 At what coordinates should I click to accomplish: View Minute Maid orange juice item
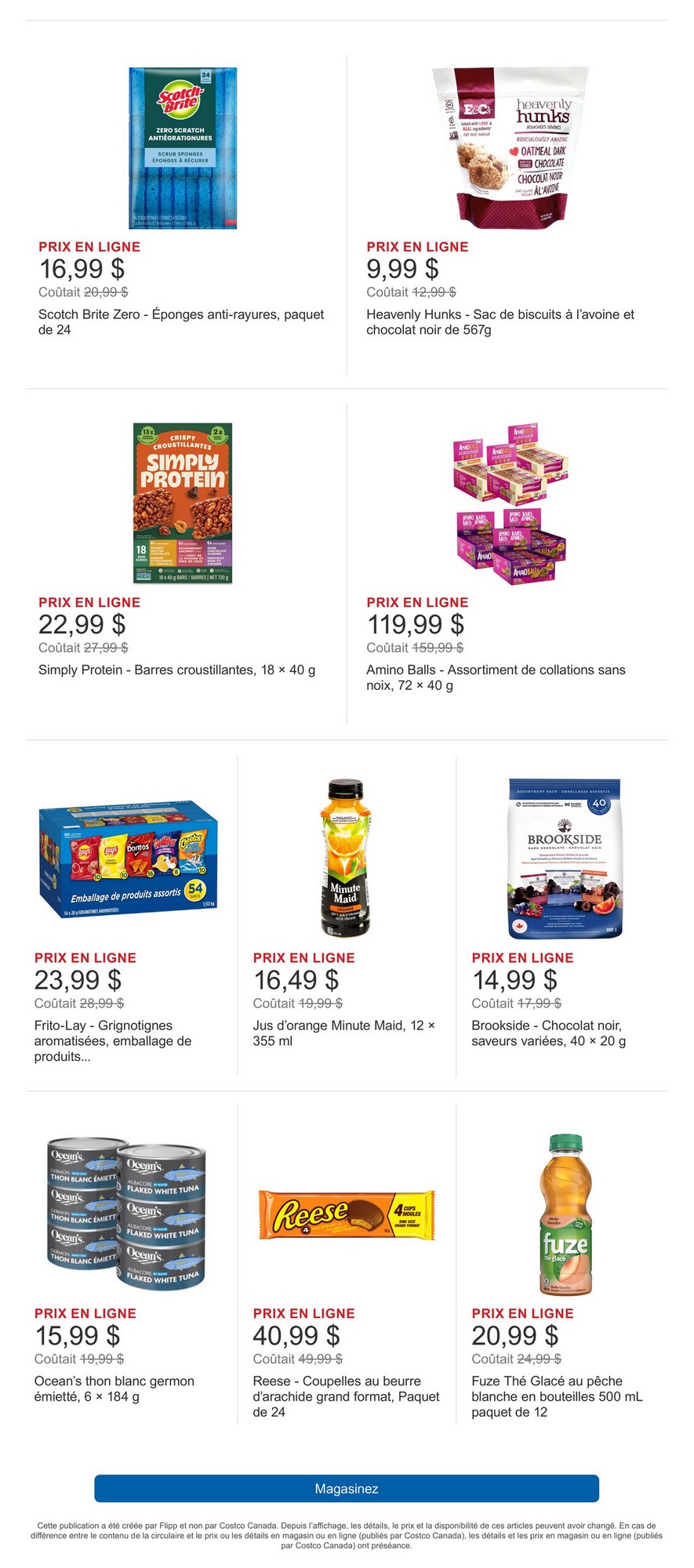coord(345,858)
